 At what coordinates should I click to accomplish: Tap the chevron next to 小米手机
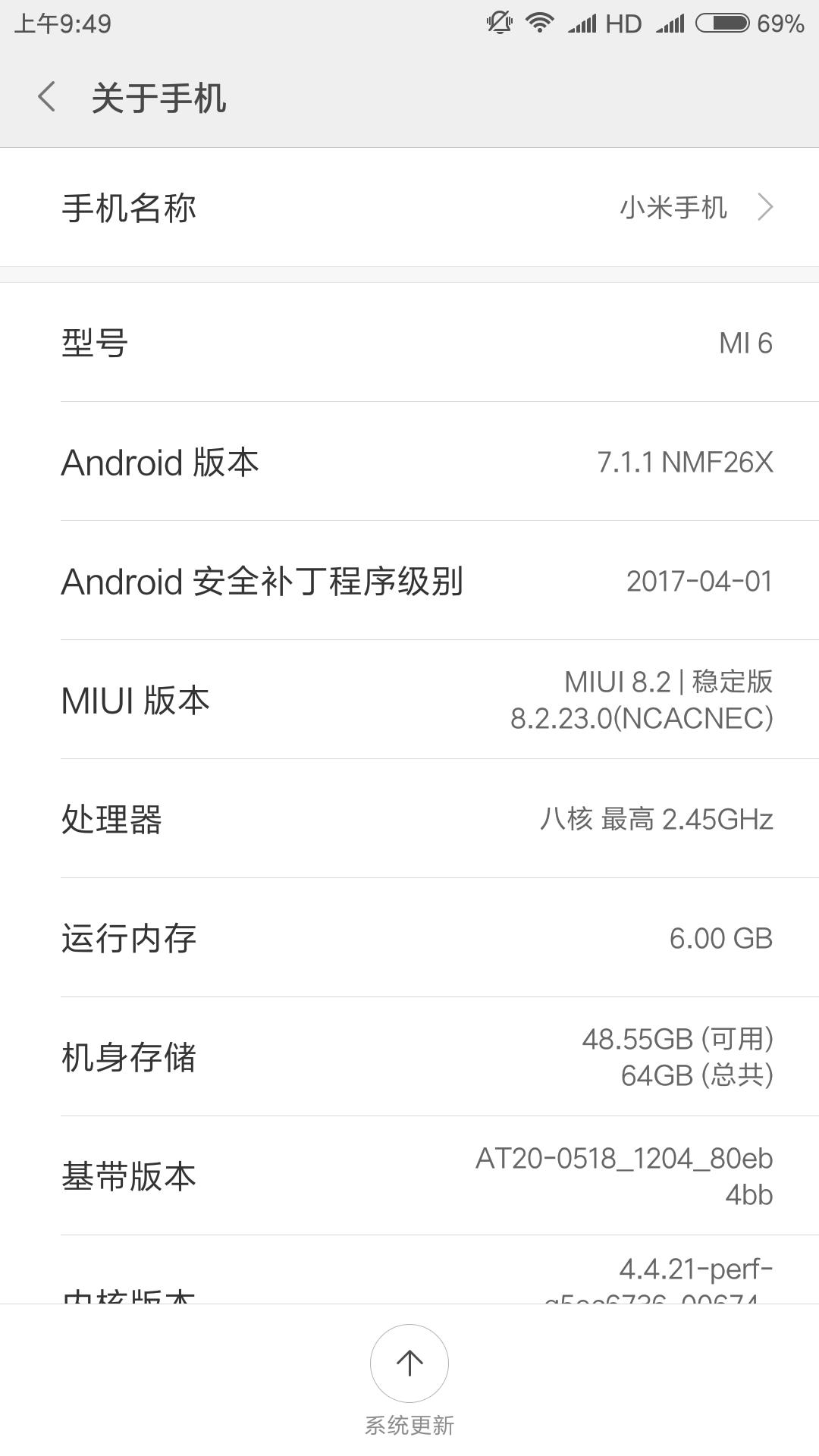click(766, 206)
